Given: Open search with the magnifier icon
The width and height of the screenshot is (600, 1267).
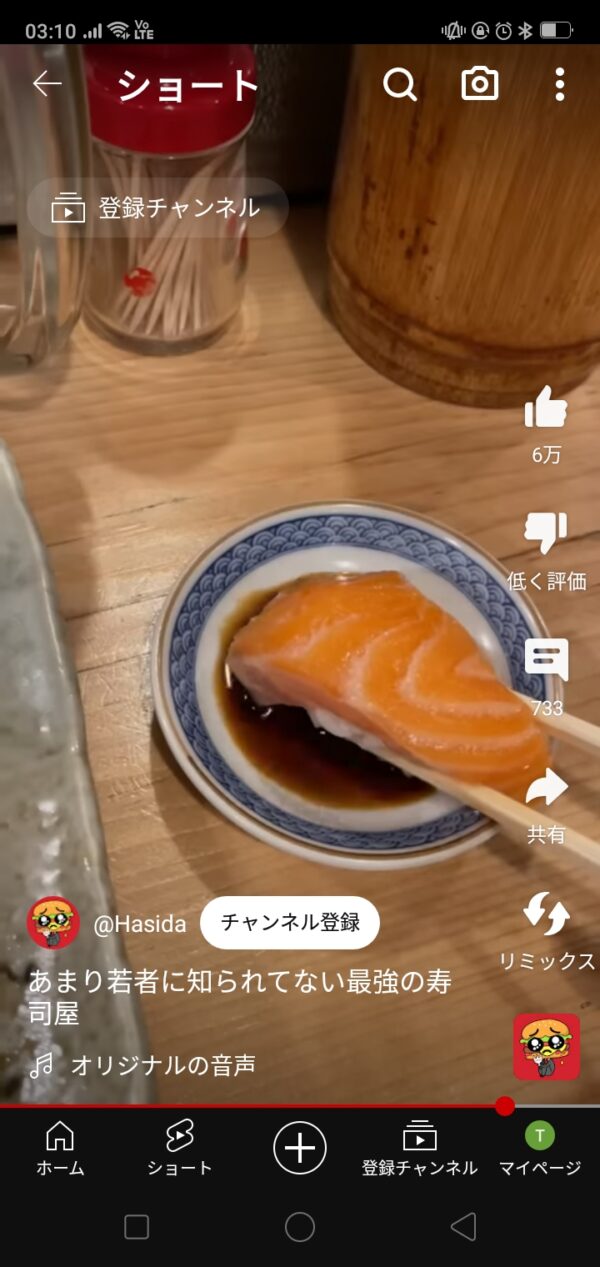Looking at the screenshot, I should pyautogui.click(x=399, y=85).
